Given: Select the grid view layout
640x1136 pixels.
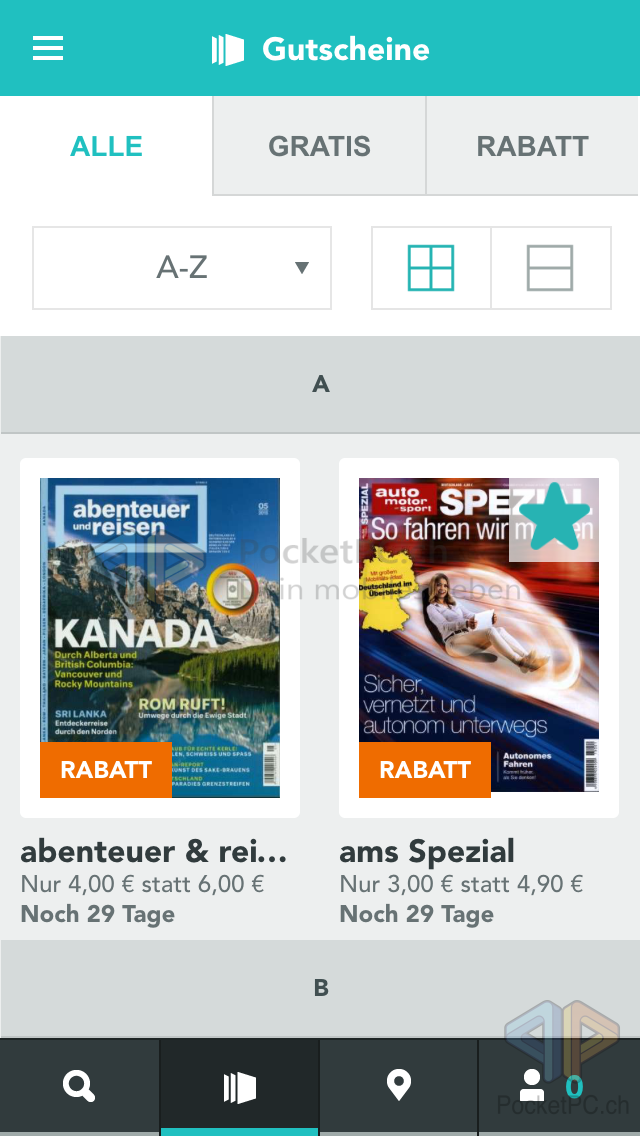Looking at the screenshot, I should tap(431, 268).
